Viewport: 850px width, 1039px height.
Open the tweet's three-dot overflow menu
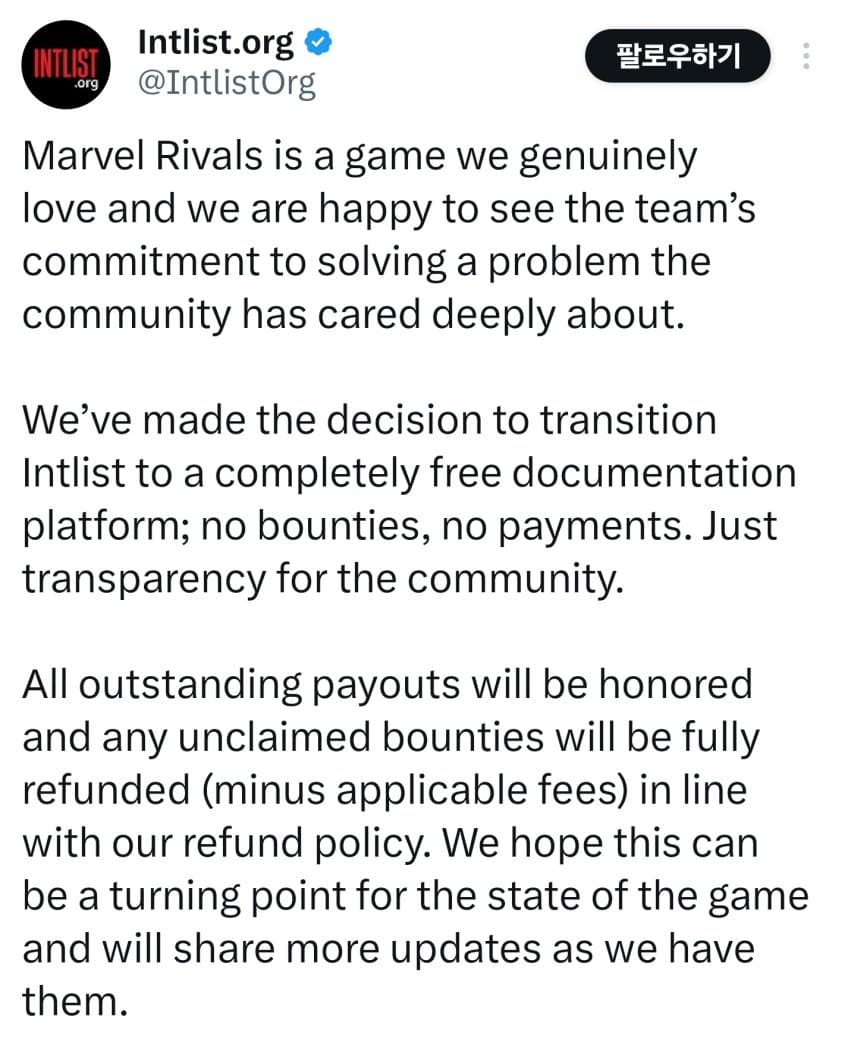pos(807,56)
